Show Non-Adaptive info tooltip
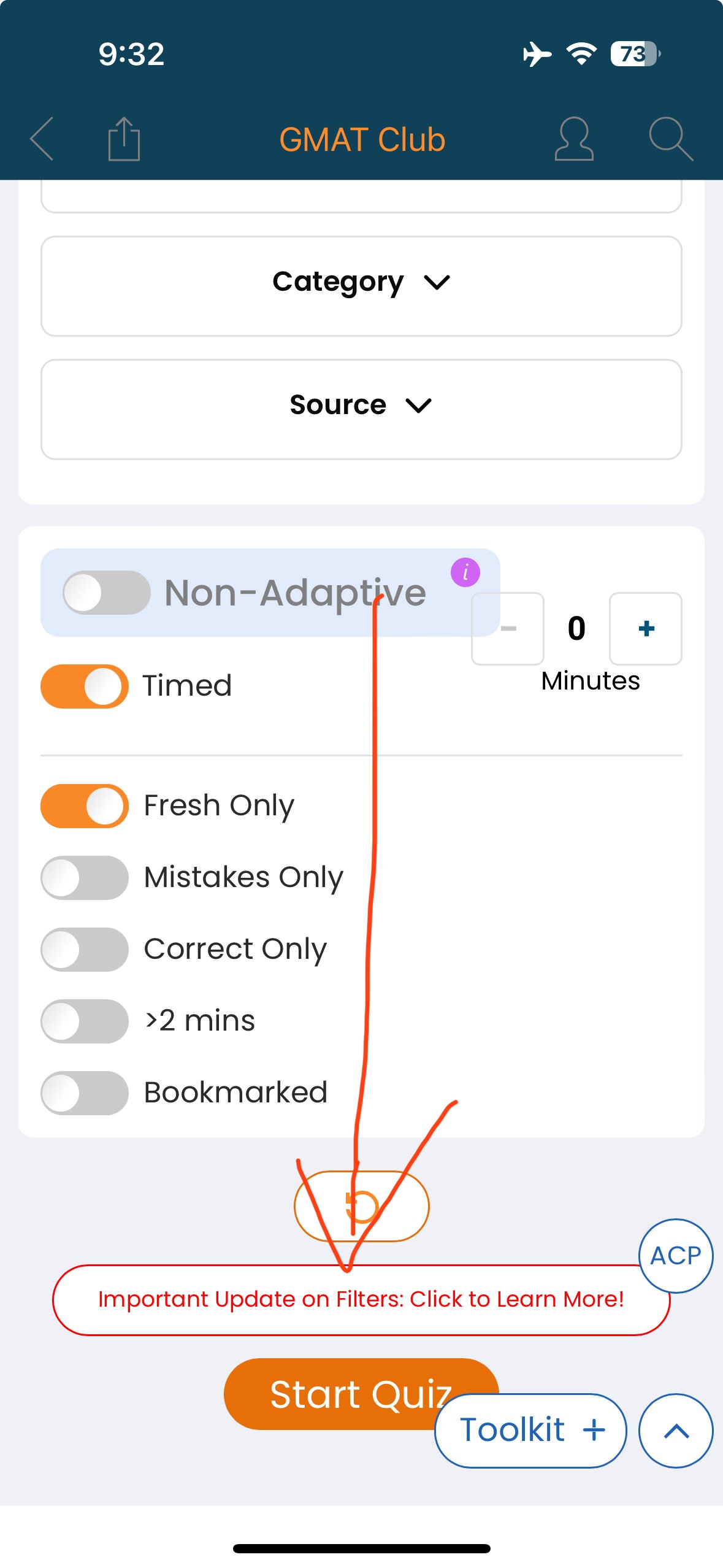The image size is (723, 1568). pyautogui.click(x=465, y=572)
